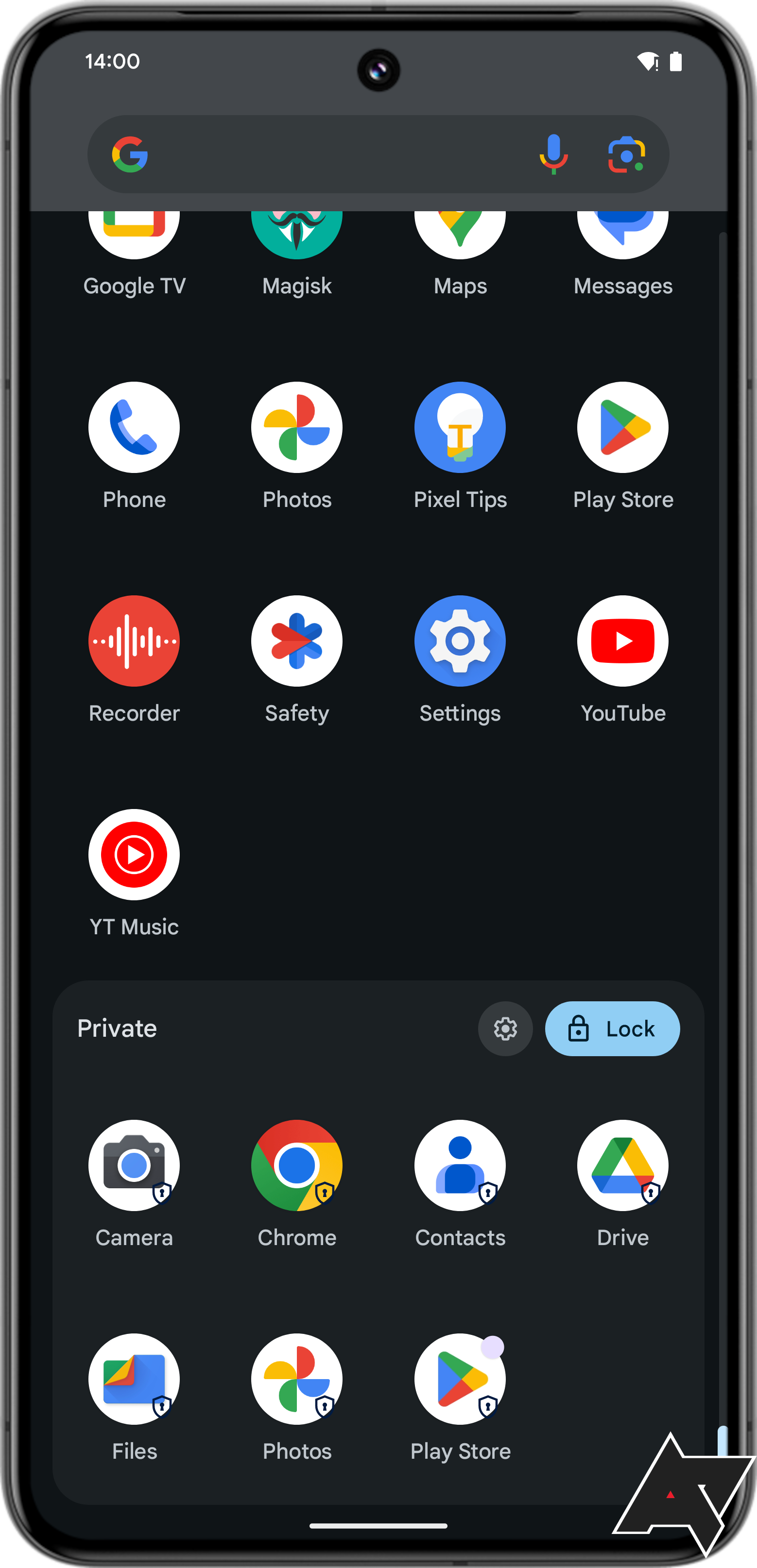Open Google Lens from the search bar
757x1568 pixels.
click(x=626, y=154)
